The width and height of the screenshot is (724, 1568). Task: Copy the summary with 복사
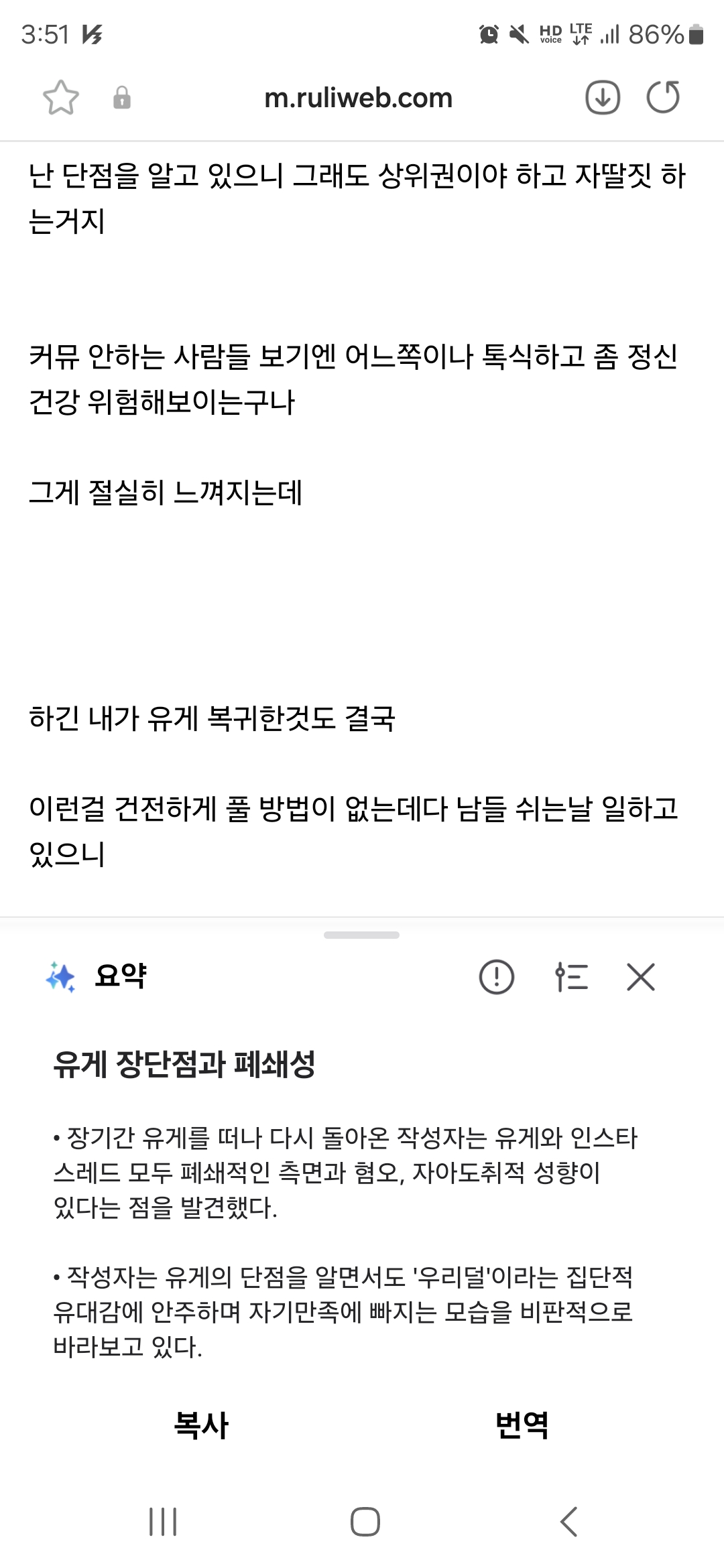pyautogui.click(x=201, y=1425)
